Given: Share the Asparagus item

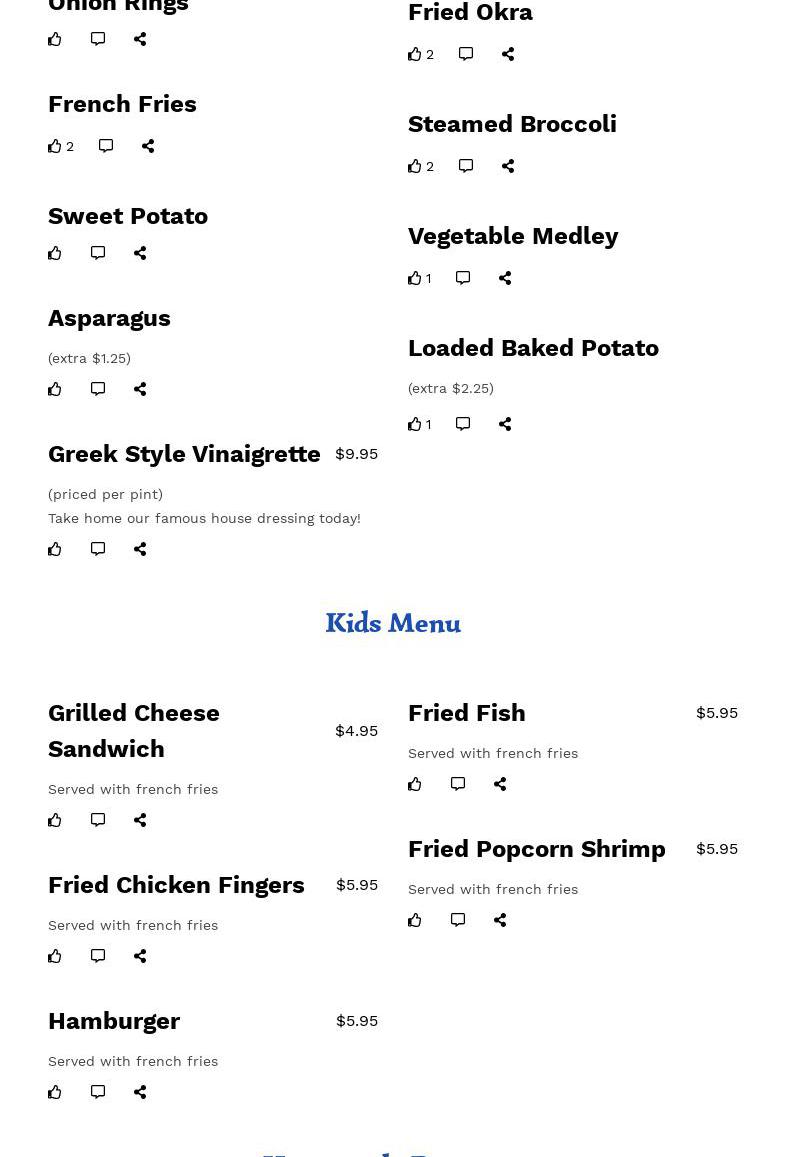Looking at the screenshot, I should tap(140, 389).
